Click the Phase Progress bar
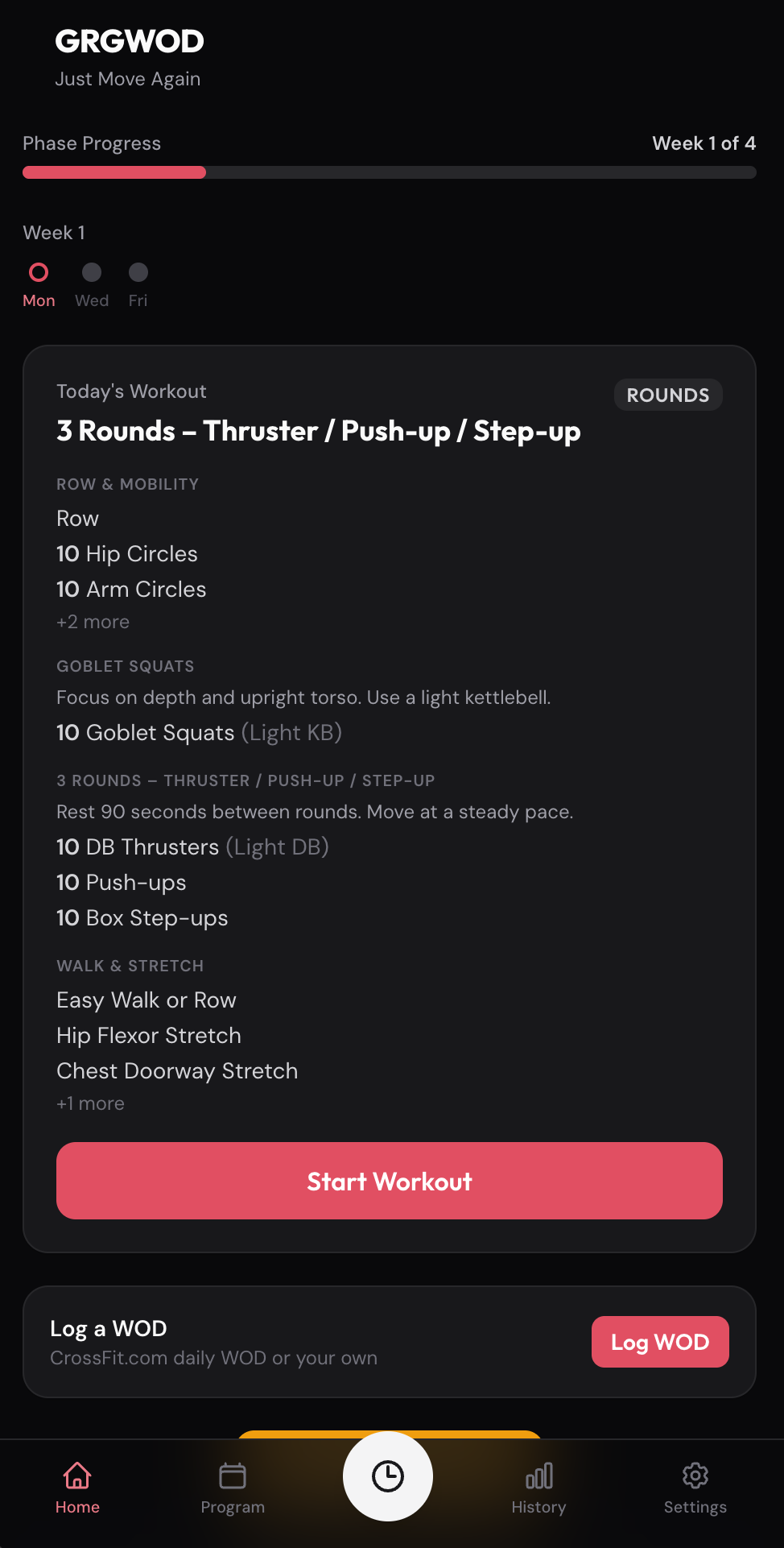This screenshot has width=784, height=1548. pyautogui.click(x=389, y=172)
